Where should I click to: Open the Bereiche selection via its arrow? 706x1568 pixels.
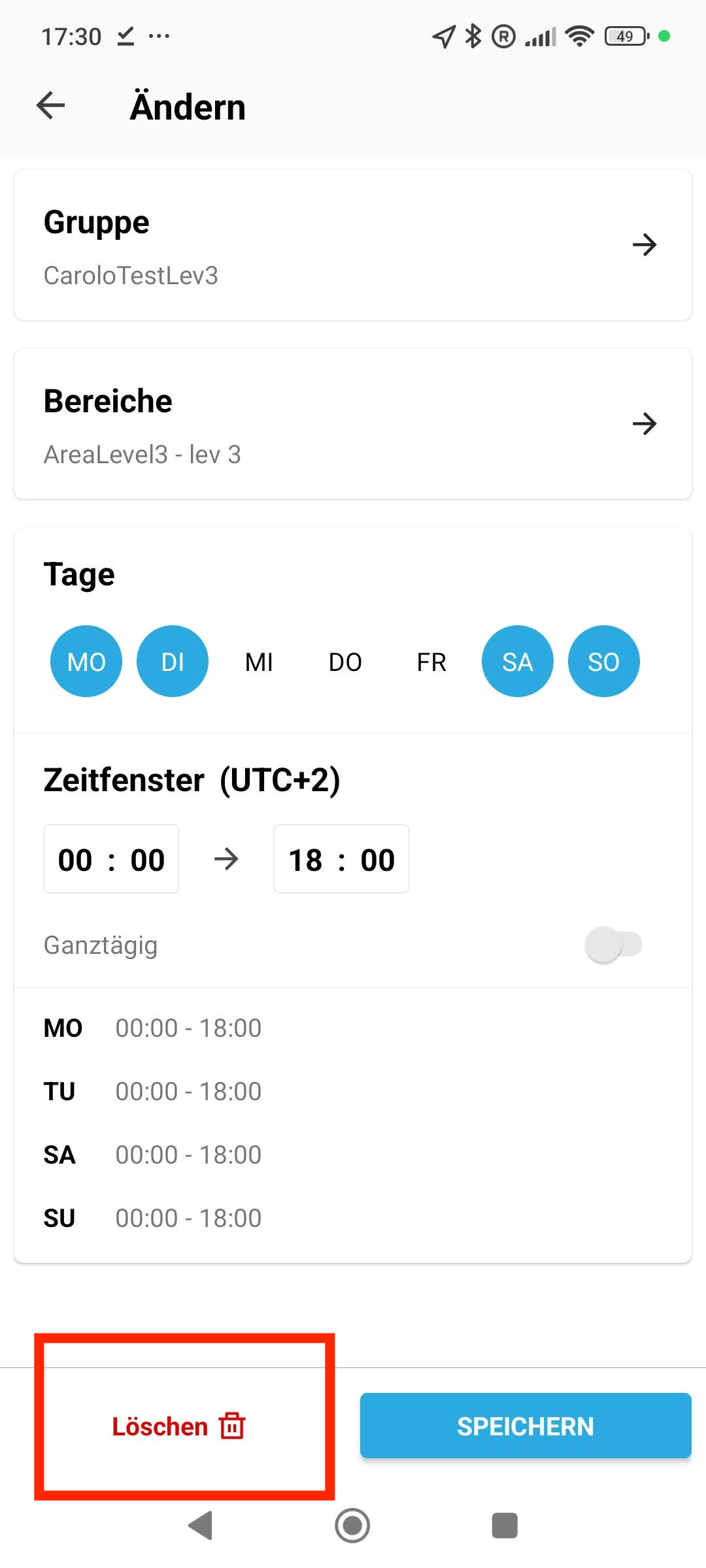point(645,423)
